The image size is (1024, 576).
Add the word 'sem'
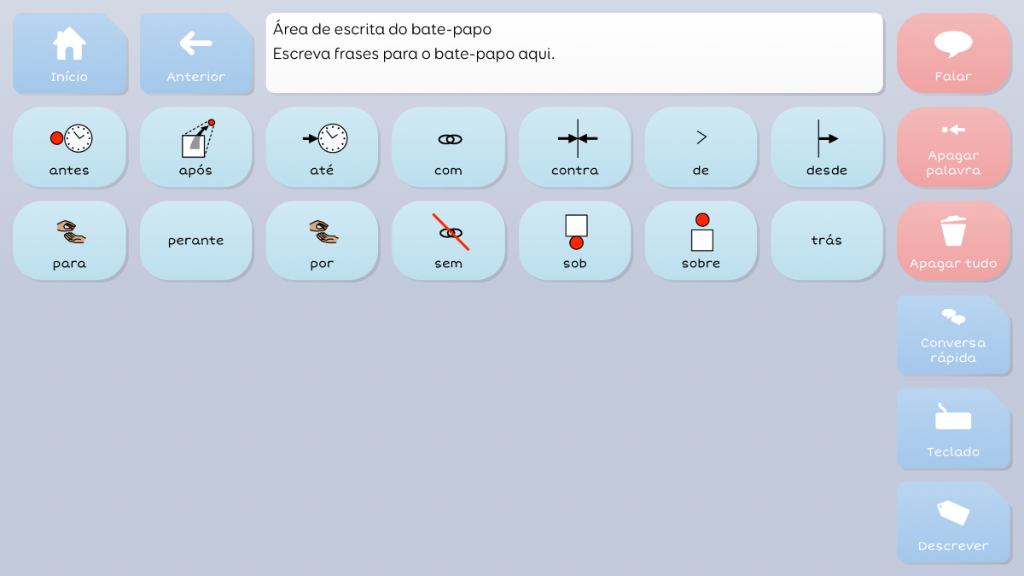coord(448,241)
